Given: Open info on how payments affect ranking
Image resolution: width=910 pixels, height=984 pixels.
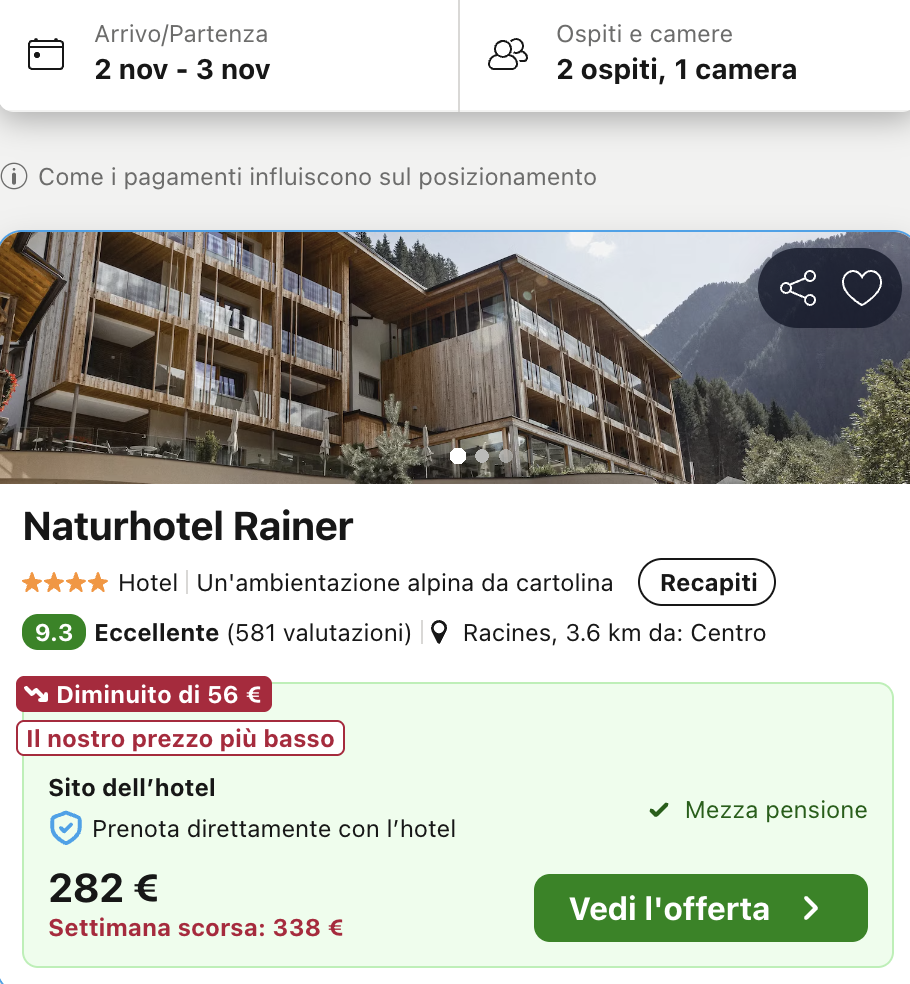Looking at the screenshot, I should click(300, 178).
